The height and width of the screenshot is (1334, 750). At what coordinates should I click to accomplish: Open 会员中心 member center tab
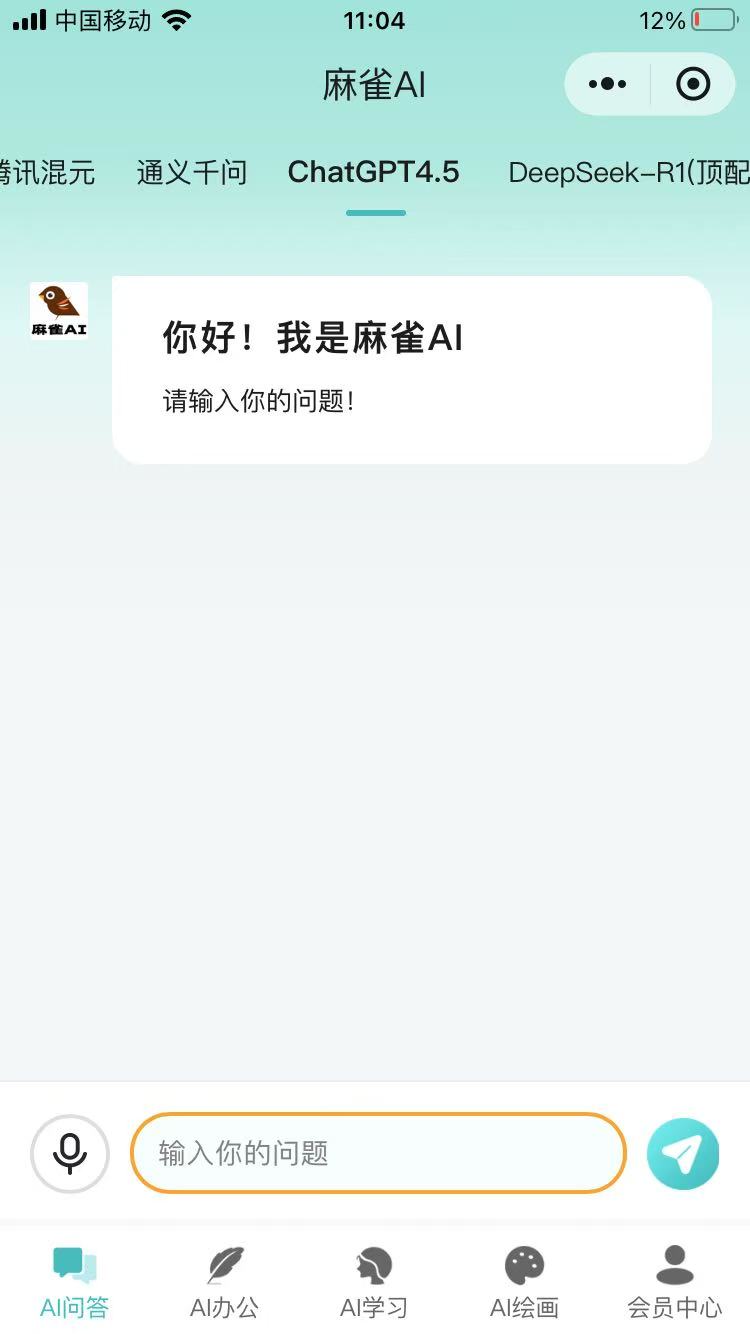point(675,1282)
